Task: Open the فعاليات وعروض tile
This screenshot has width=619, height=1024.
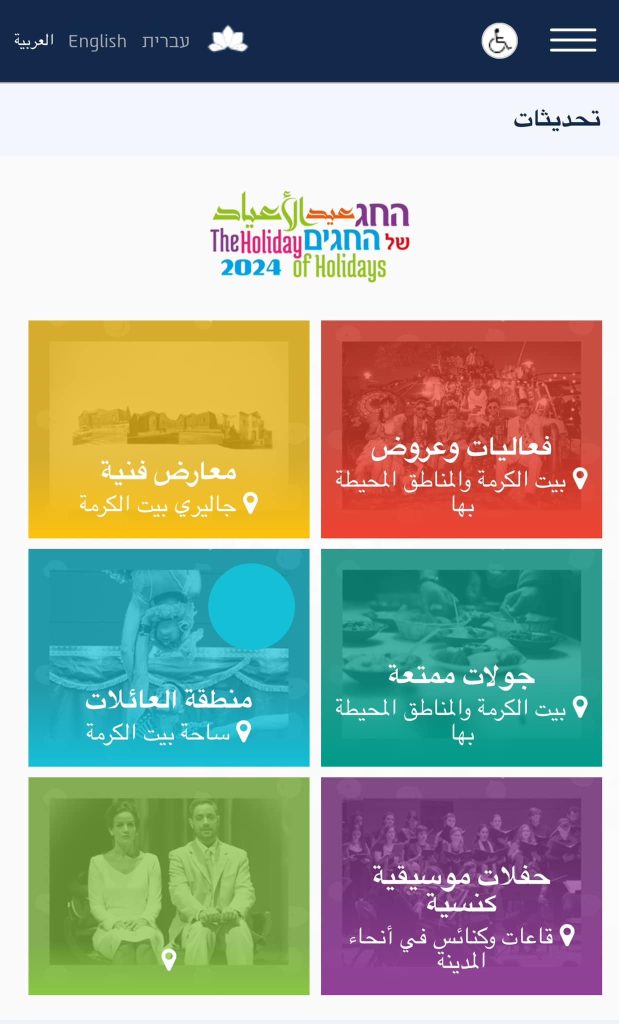Action: click(x=461, y=429)
